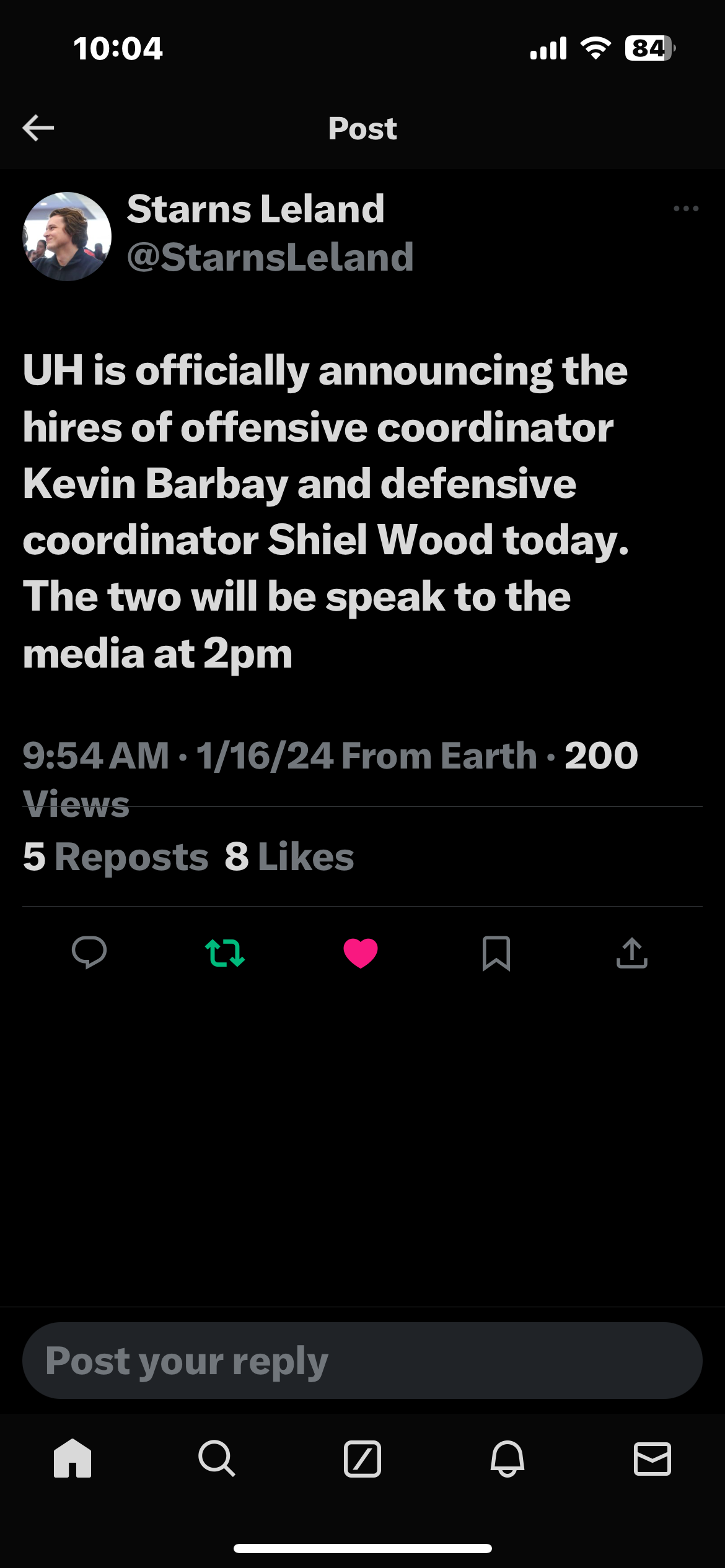Image resolution: width=725 pixels, height=1568 pixels.
Task: Undo the green repost icon
Action: coord(225,953)
